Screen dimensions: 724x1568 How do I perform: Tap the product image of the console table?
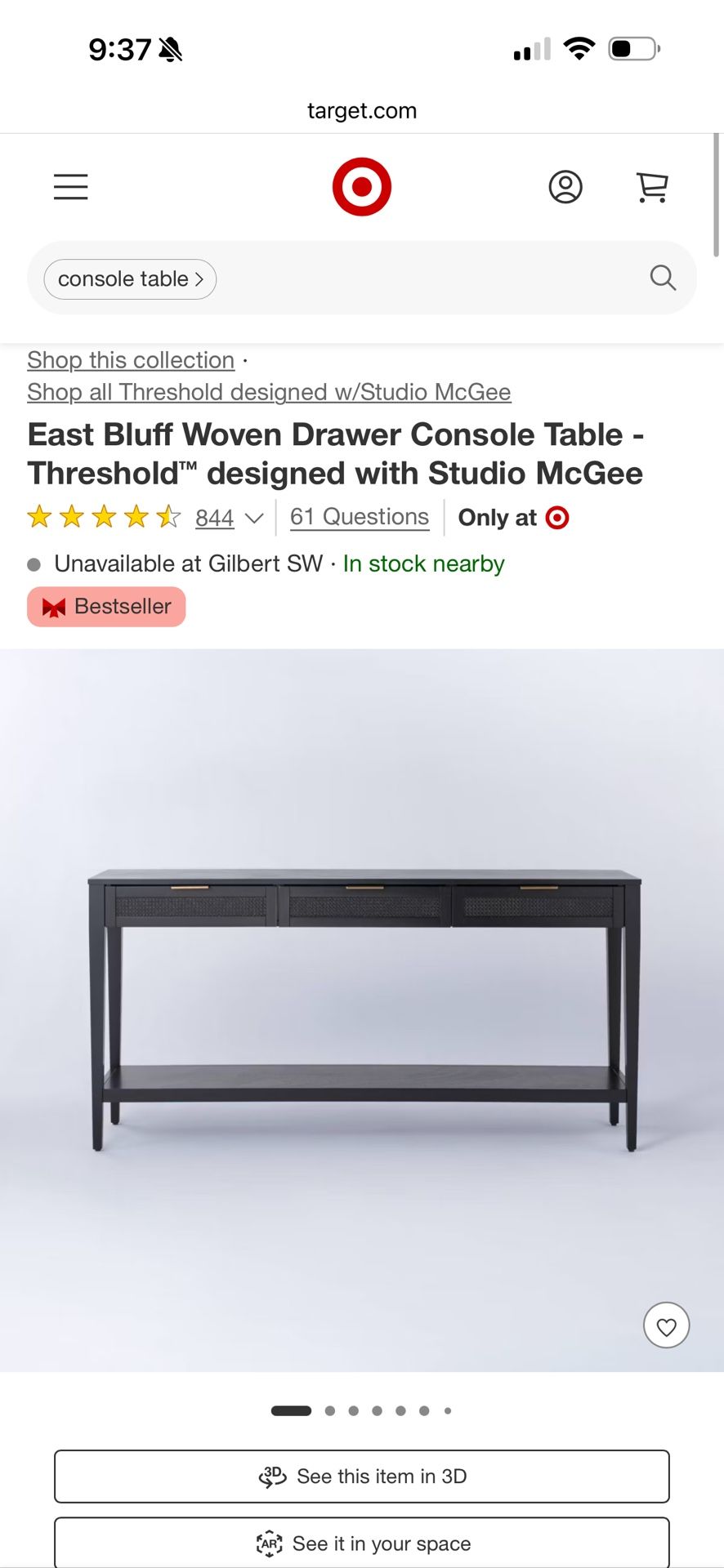[362, 1004]
